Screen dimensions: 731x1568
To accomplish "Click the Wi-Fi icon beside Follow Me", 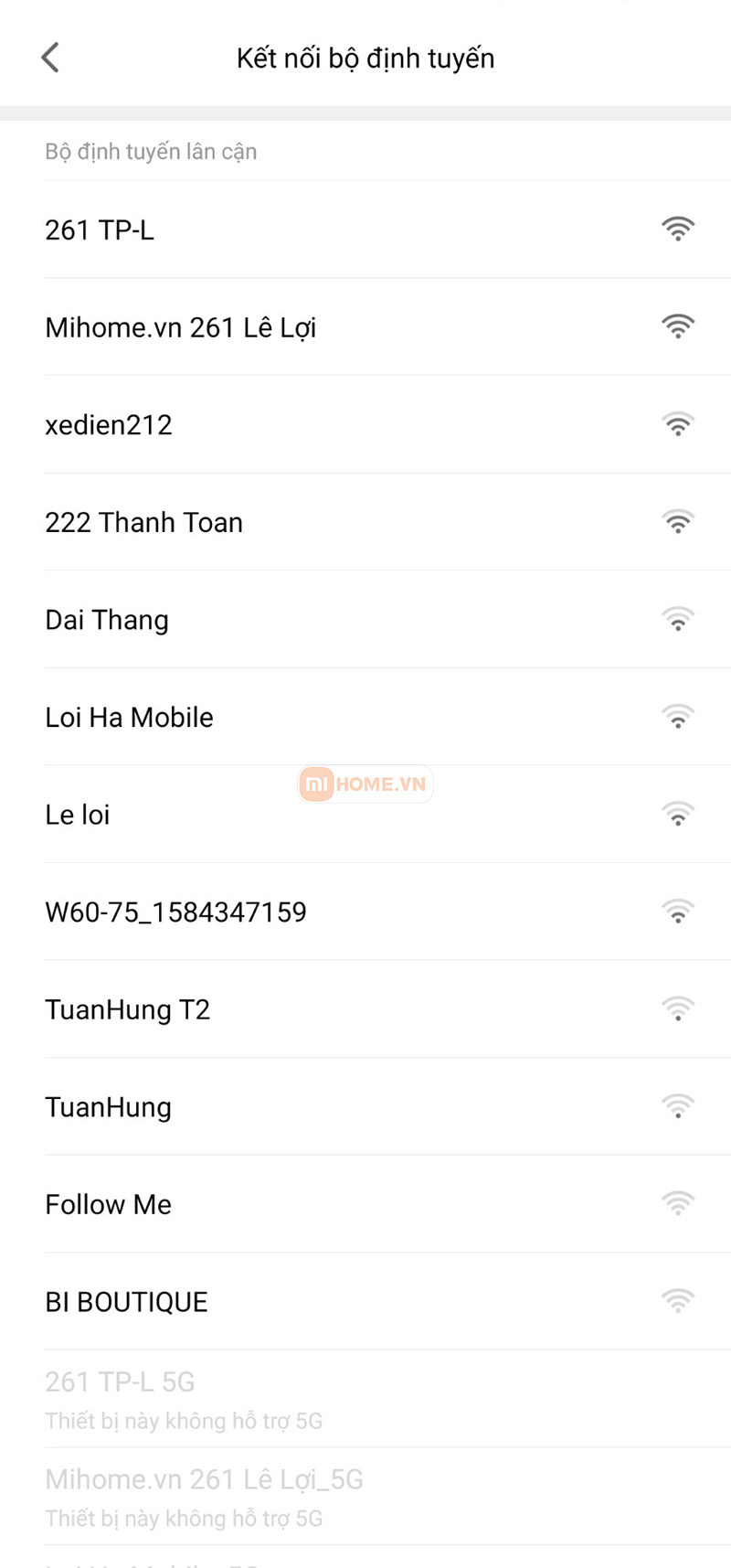I will click(x=678, y=1204).
